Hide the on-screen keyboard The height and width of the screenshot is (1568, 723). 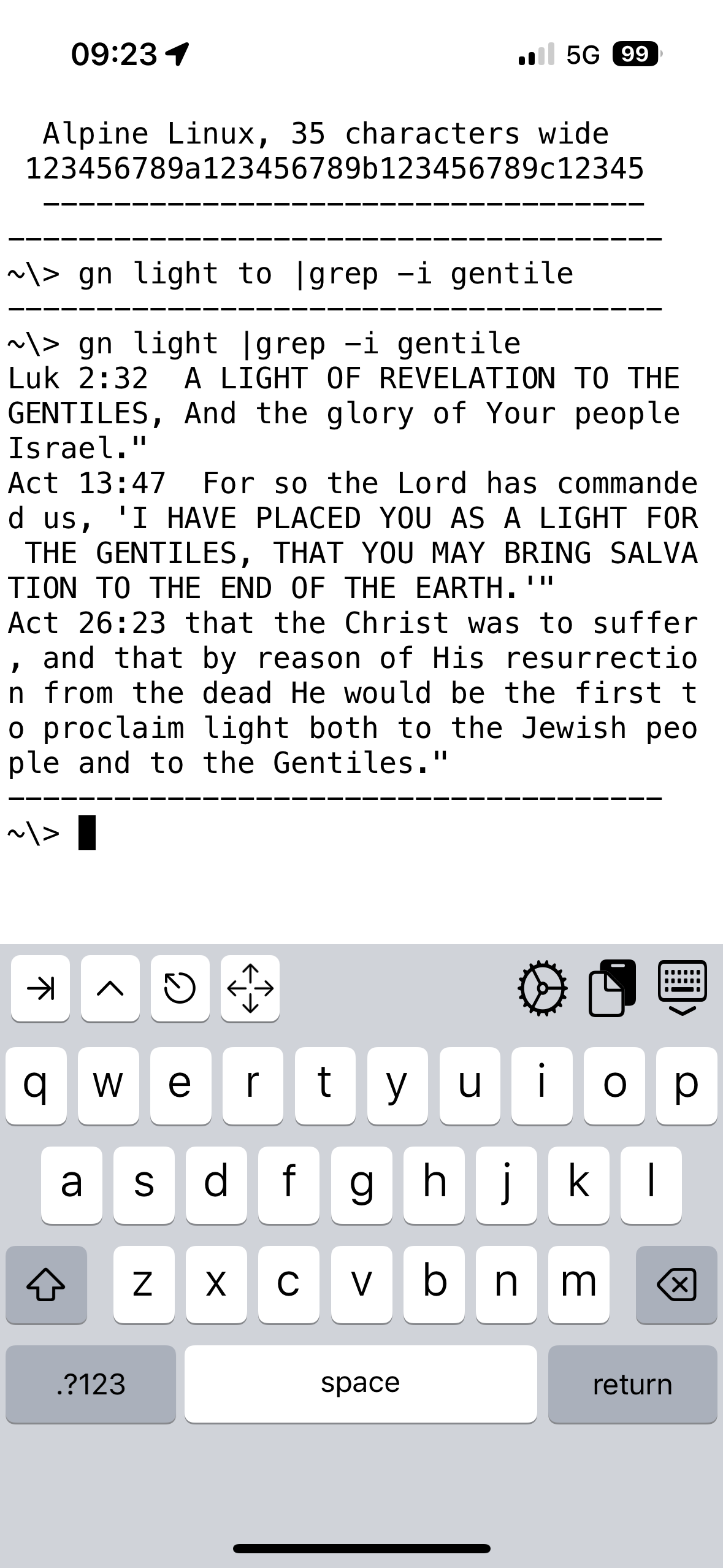(682, 988)
